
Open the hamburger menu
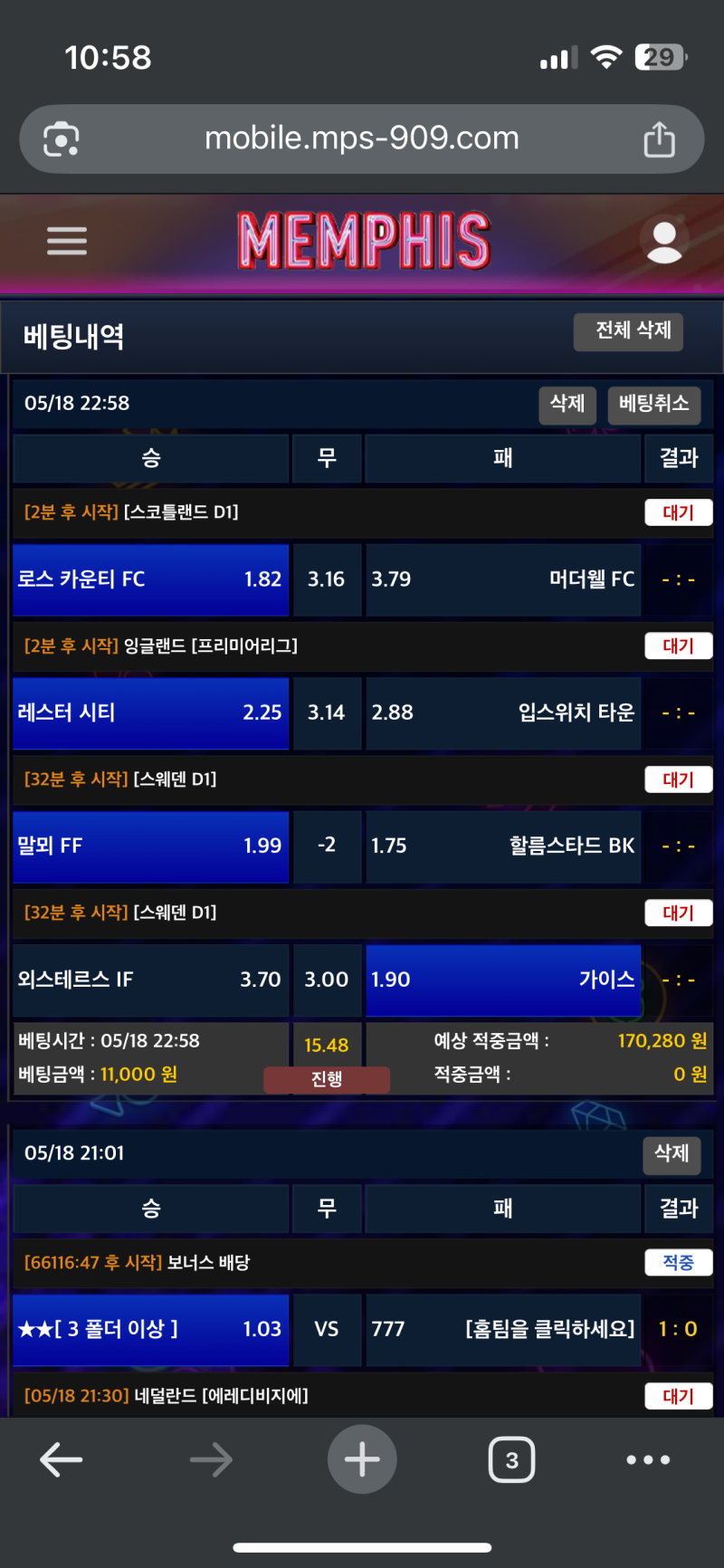[67, 241]
